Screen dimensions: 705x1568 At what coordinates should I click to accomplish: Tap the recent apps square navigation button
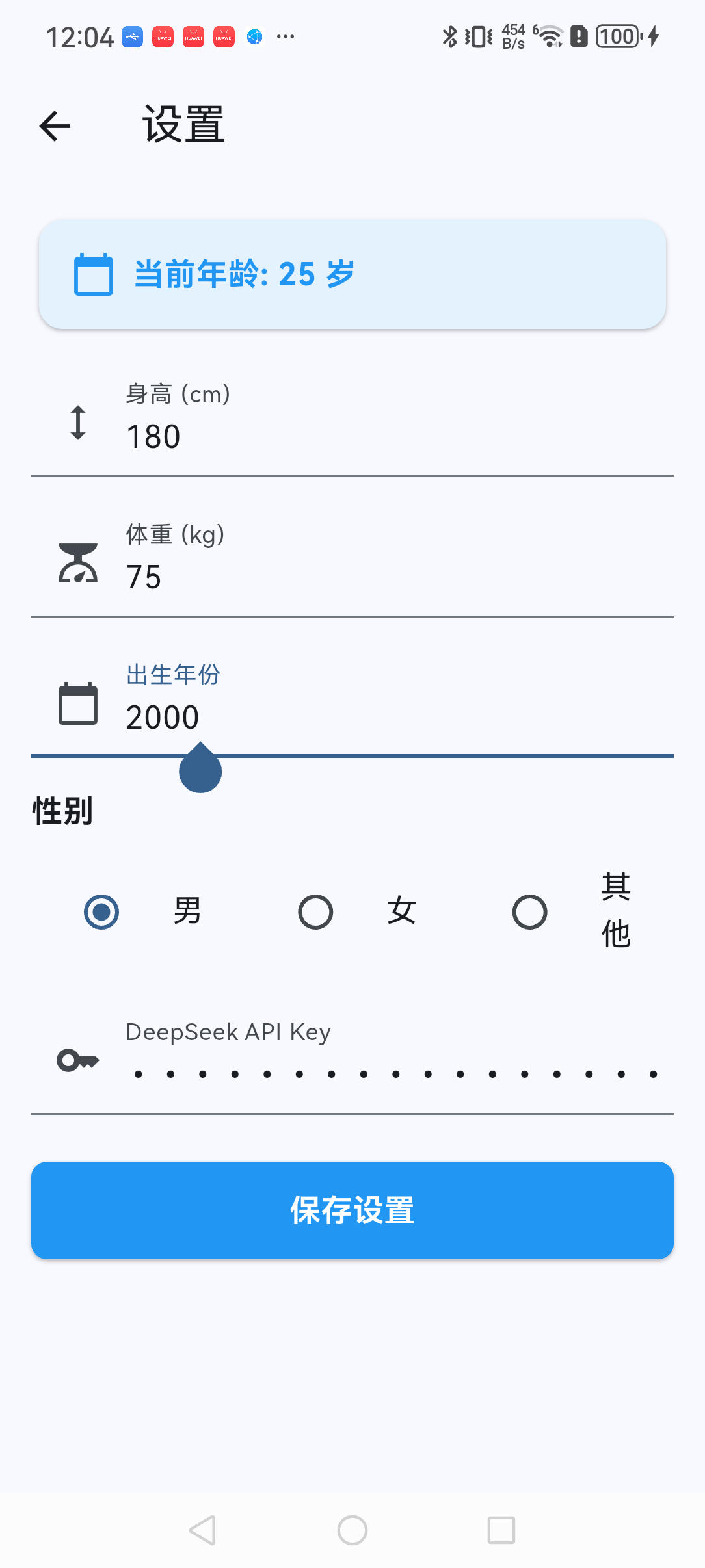point(499,1530)
